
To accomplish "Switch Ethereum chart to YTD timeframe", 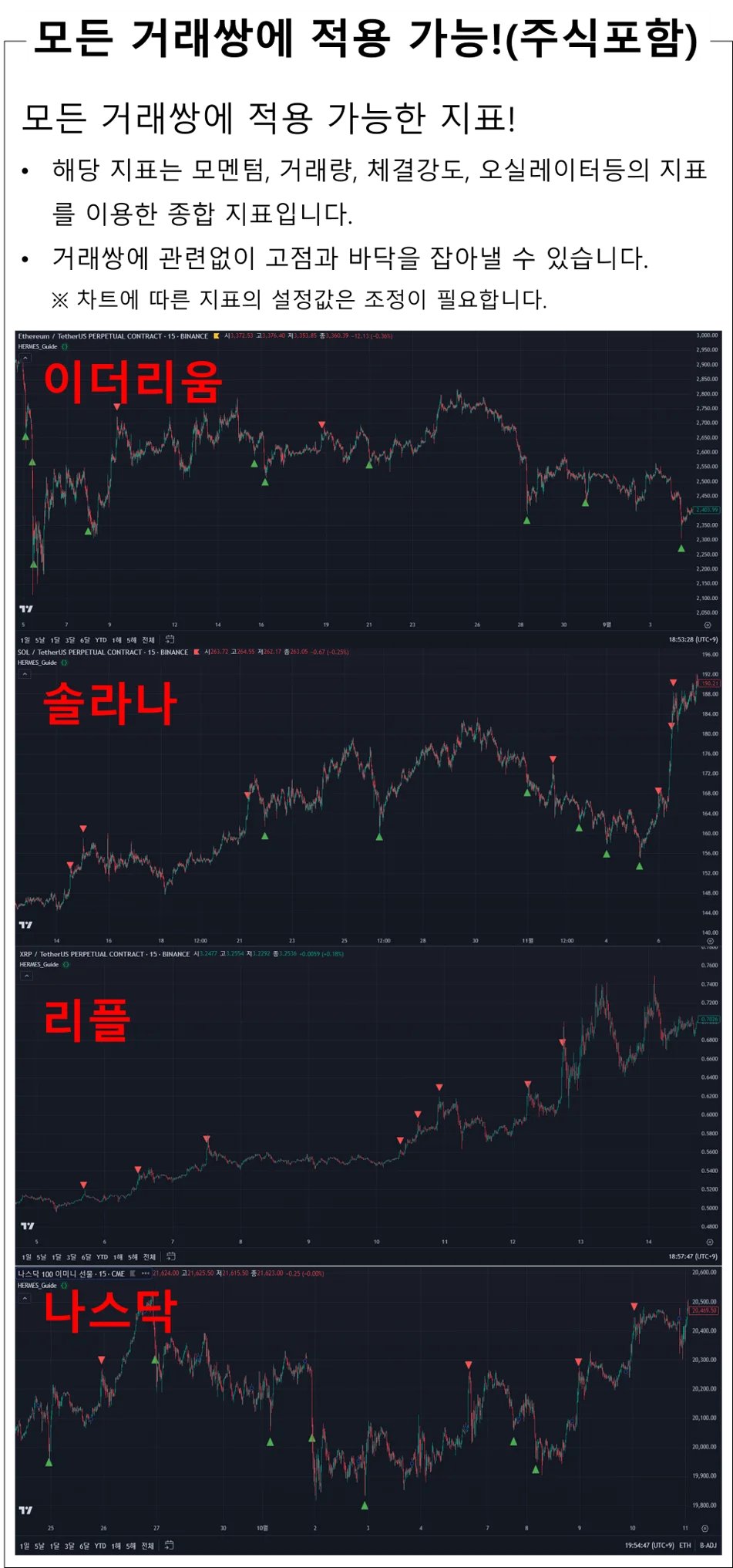I will click(101, 639).
